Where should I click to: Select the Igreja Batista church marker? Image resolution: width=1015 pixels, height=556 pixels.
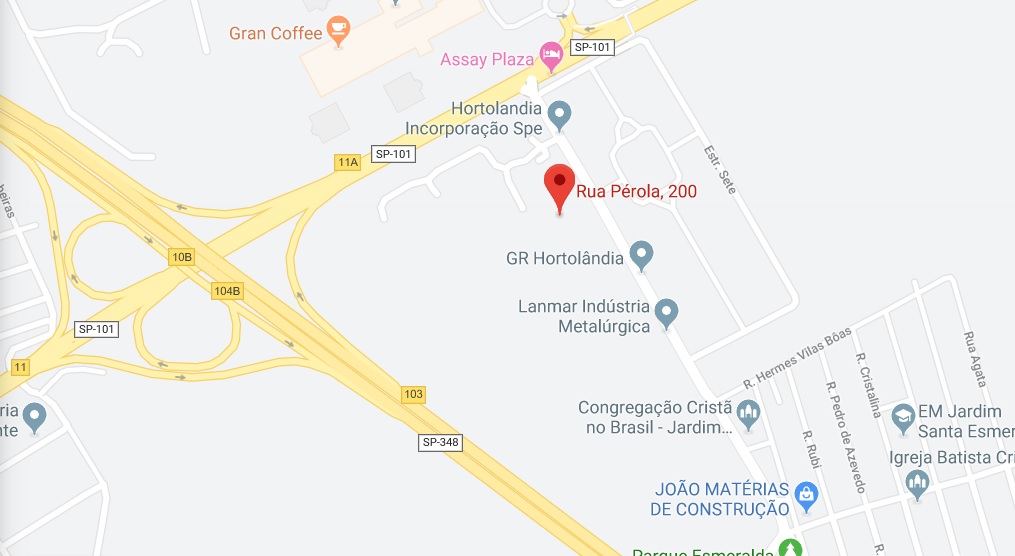point(917,484)
